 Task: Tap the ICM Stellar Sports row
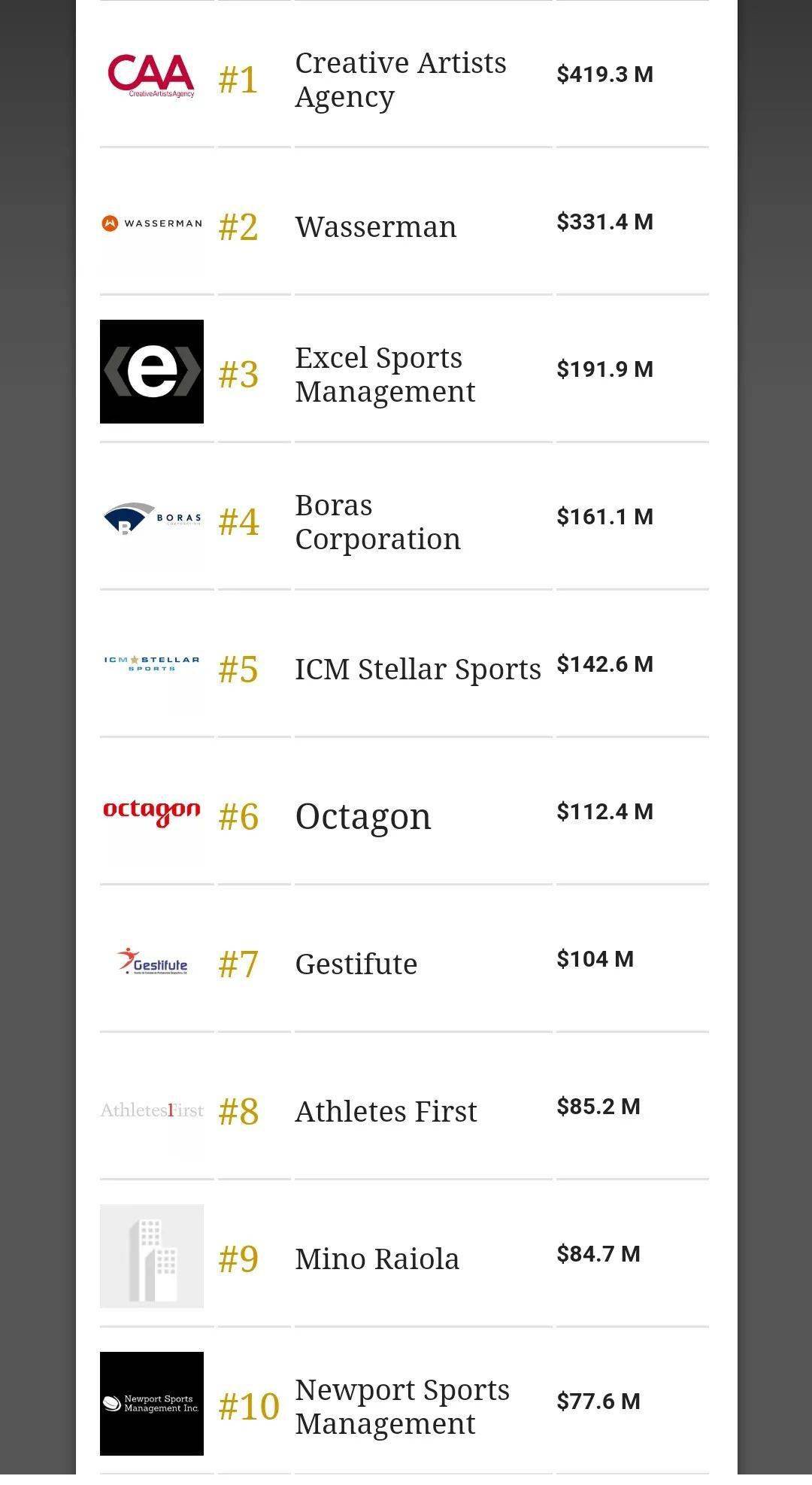(417, 669)
